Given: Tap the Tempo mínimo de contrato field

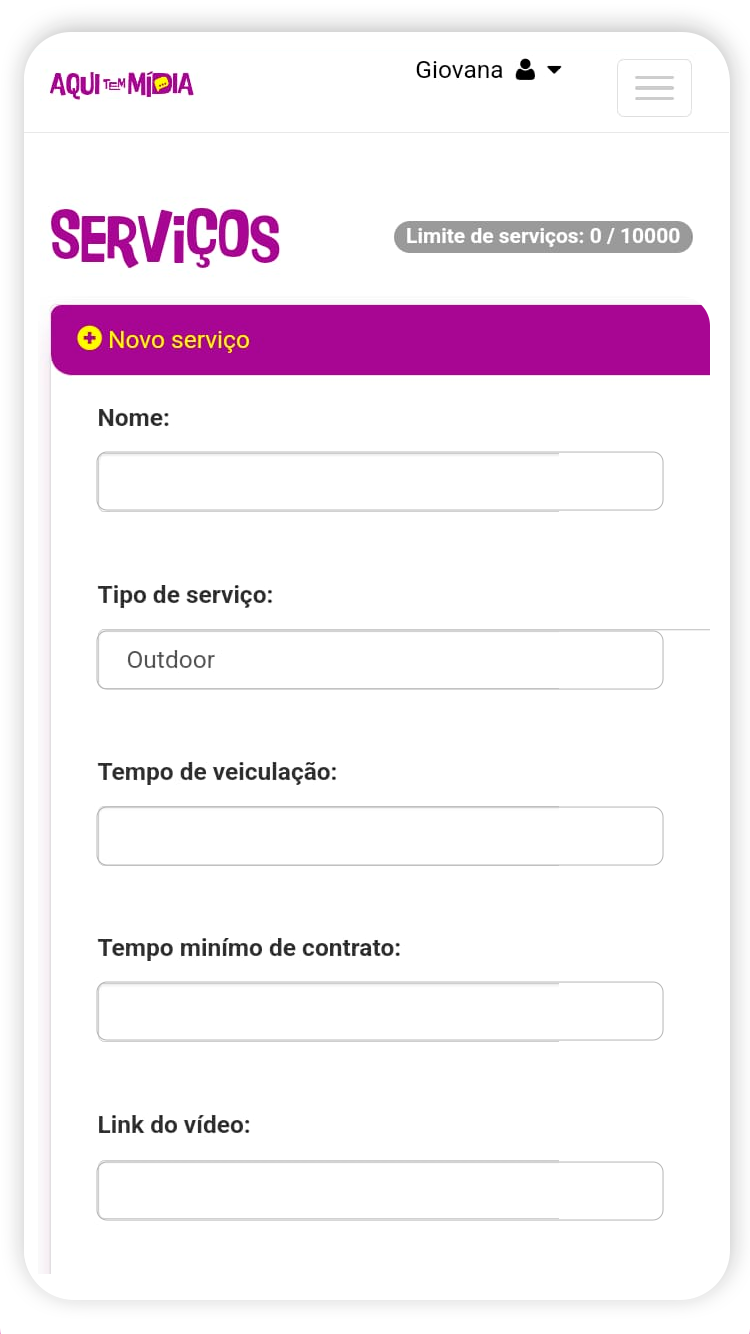Looking at the screenshot, I should 380,1011.
